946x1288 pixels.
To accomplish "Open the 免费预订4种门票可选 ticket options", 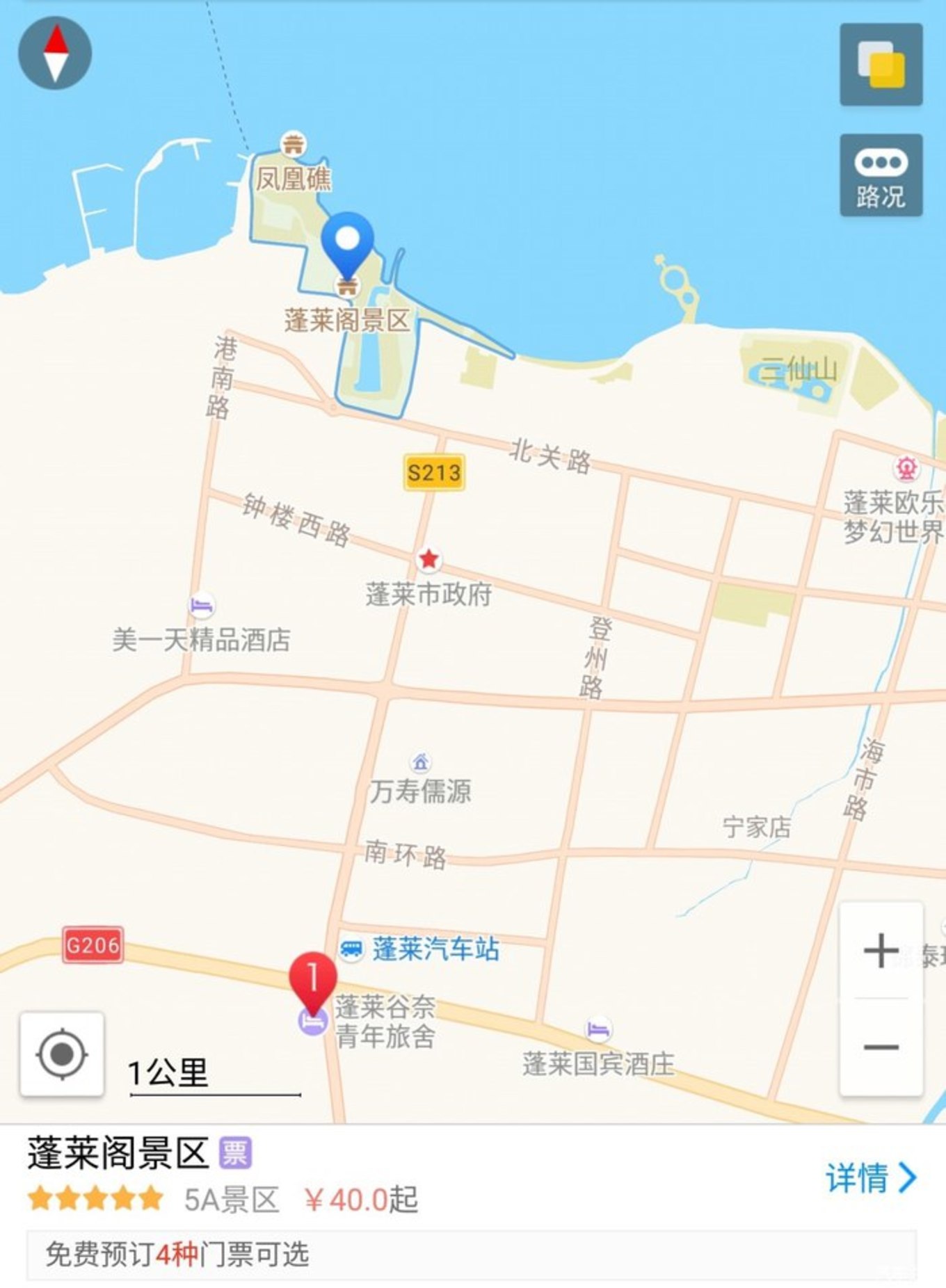I will (471, 1255).
